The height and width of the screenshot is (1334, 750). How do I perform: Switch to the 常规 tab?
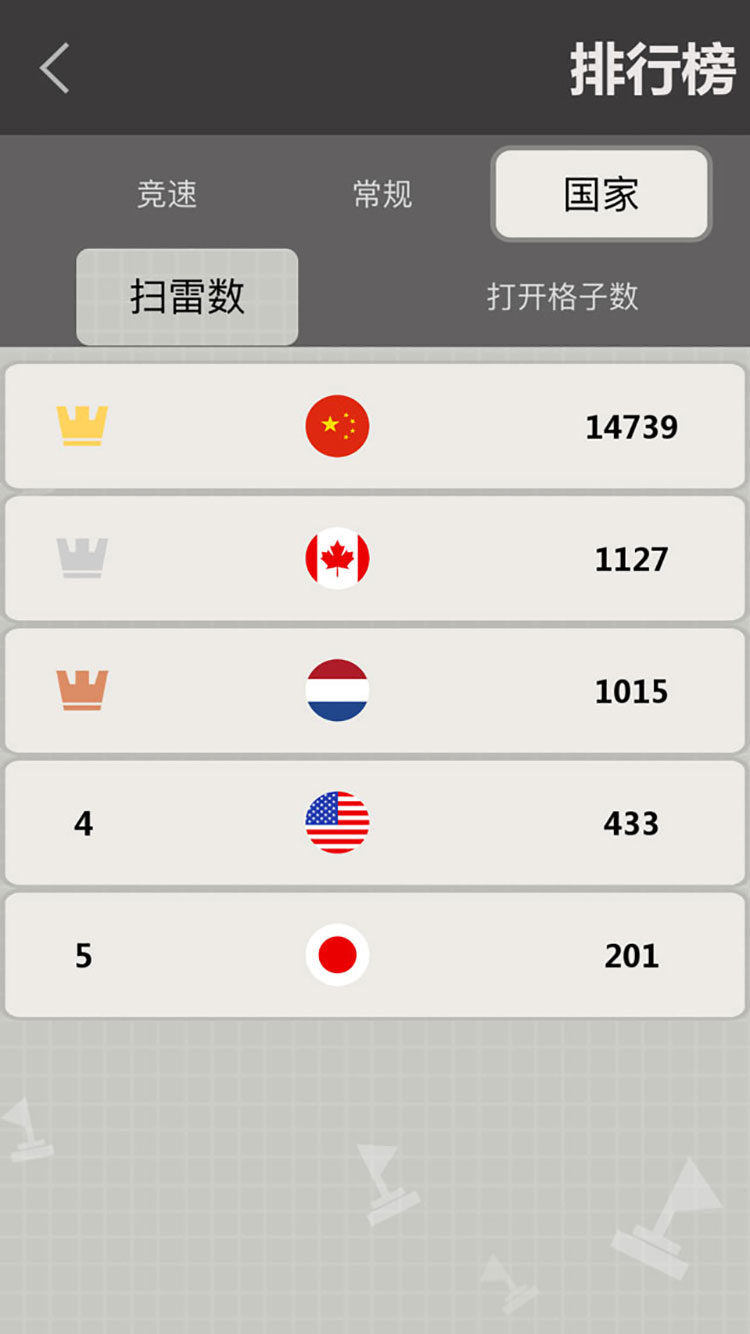click(x=382, y=194)
